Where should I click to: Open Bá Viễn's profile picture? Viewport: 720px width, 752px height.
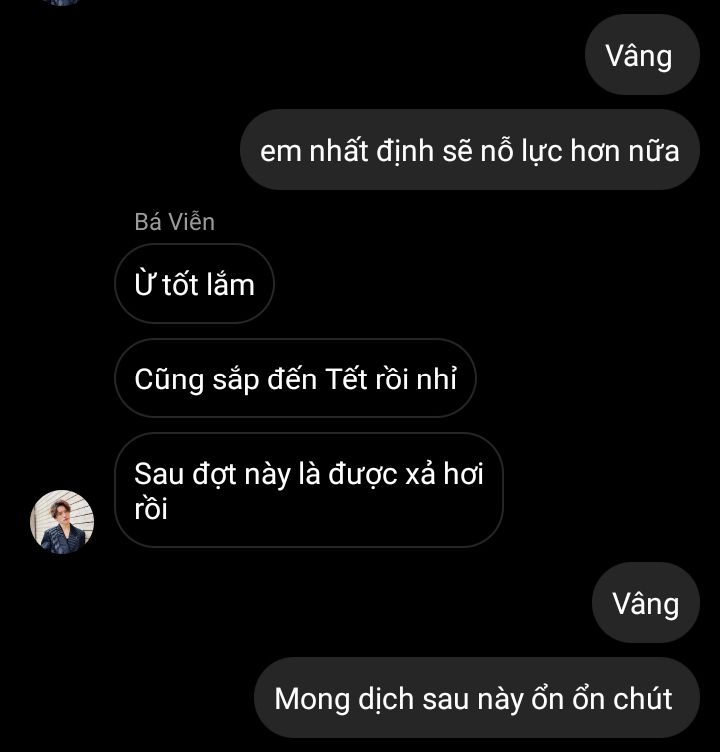click(62, 521)
